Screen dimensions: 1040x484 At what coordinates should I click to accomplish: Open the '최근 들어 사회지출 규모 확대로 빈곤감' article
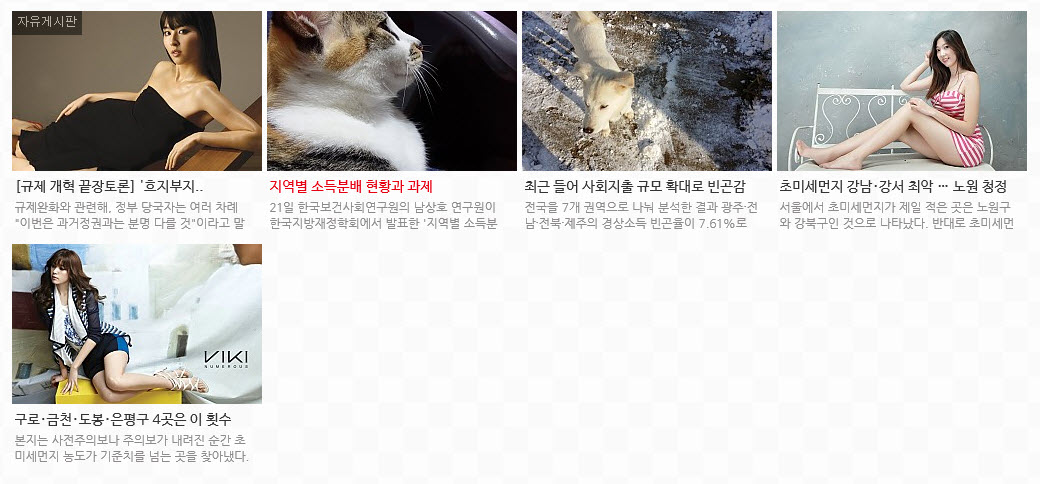click(x=634, y=187)
